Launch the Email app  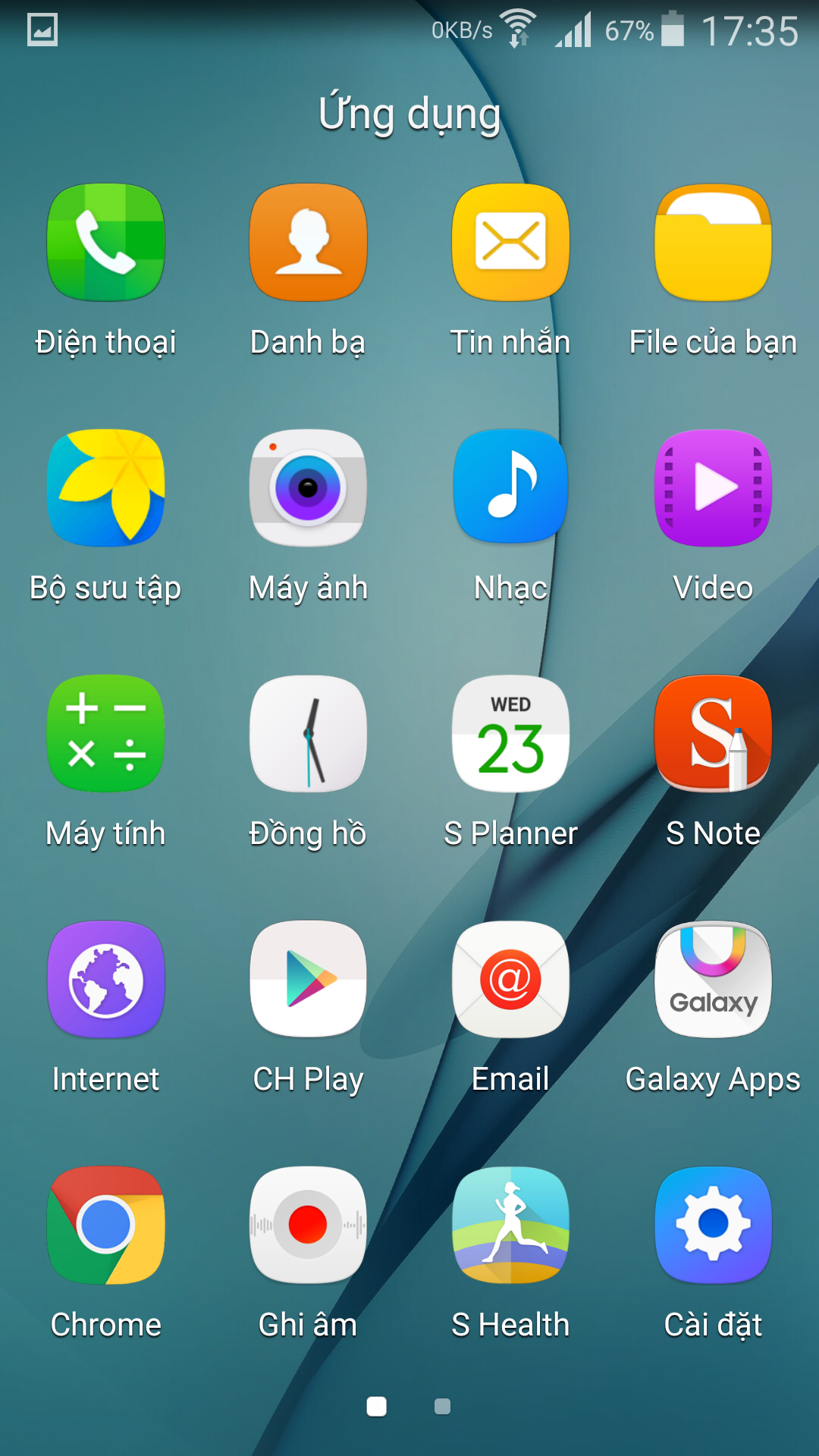coord(510,979)
